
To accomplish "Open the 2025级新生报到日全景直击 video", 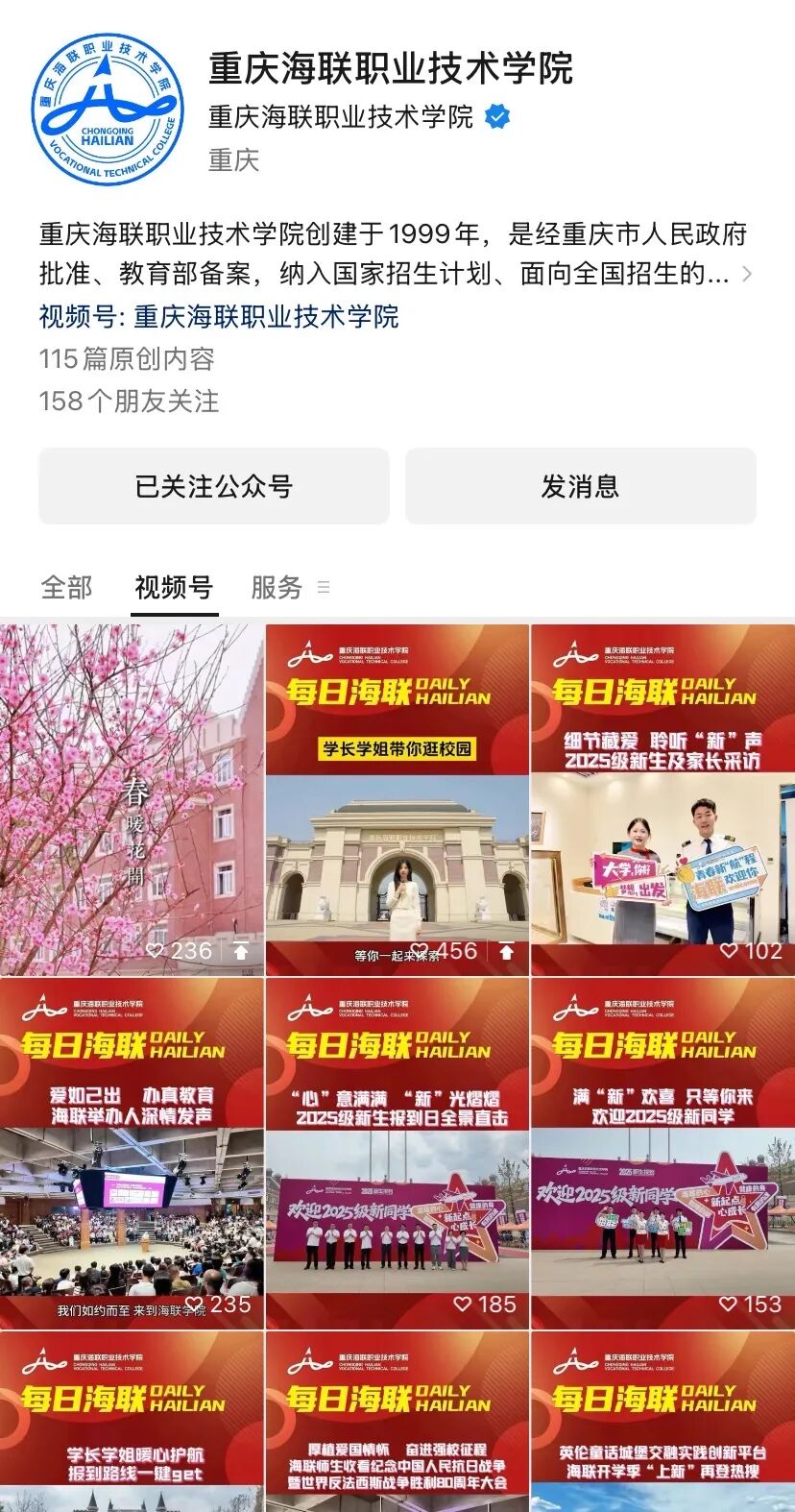I will coord(397,1153).
